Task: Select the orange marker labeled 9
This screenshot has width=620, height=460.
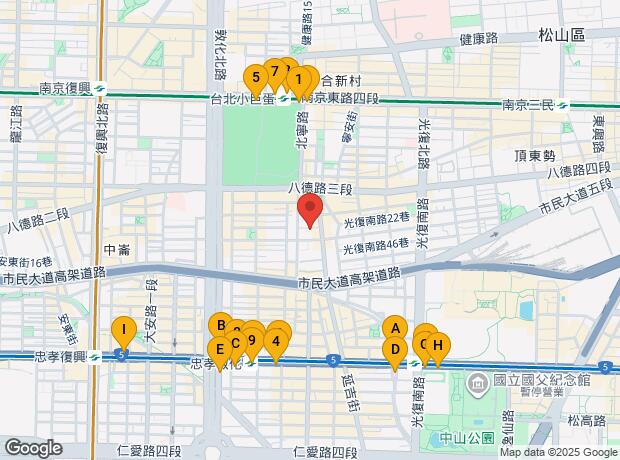Action: coord(252,339)
